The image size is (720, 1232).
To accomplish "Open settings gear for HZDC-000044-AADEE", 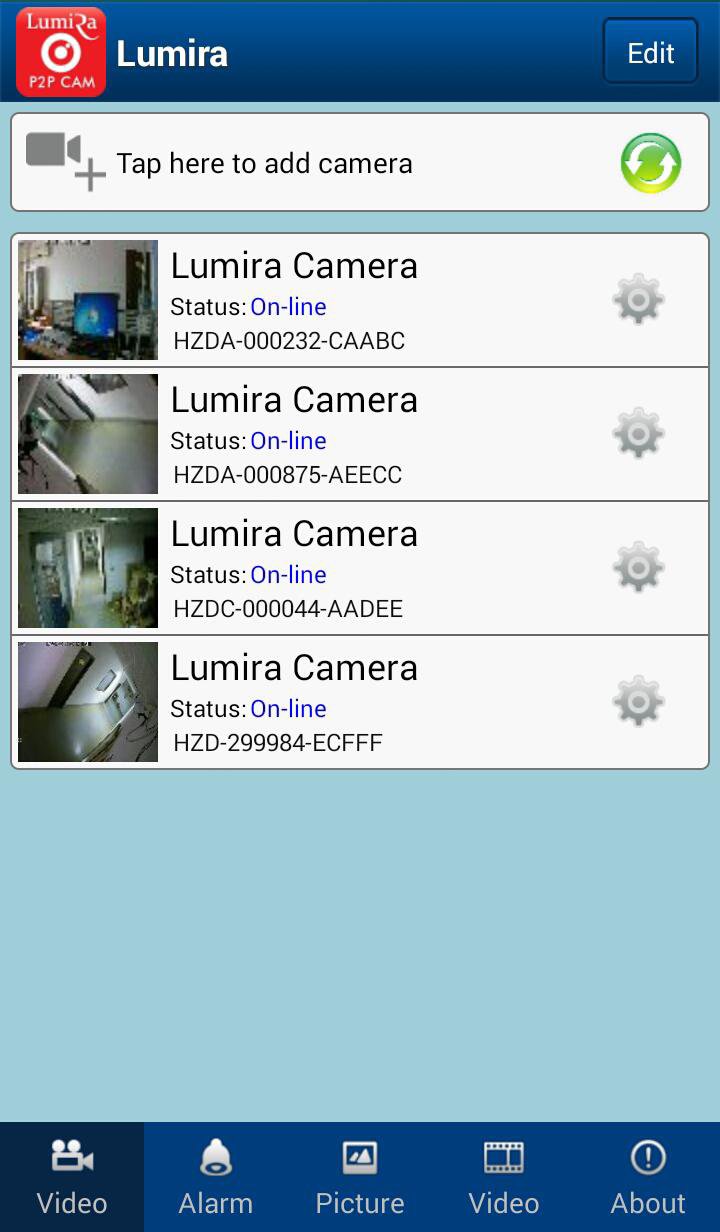I will 638,568.
